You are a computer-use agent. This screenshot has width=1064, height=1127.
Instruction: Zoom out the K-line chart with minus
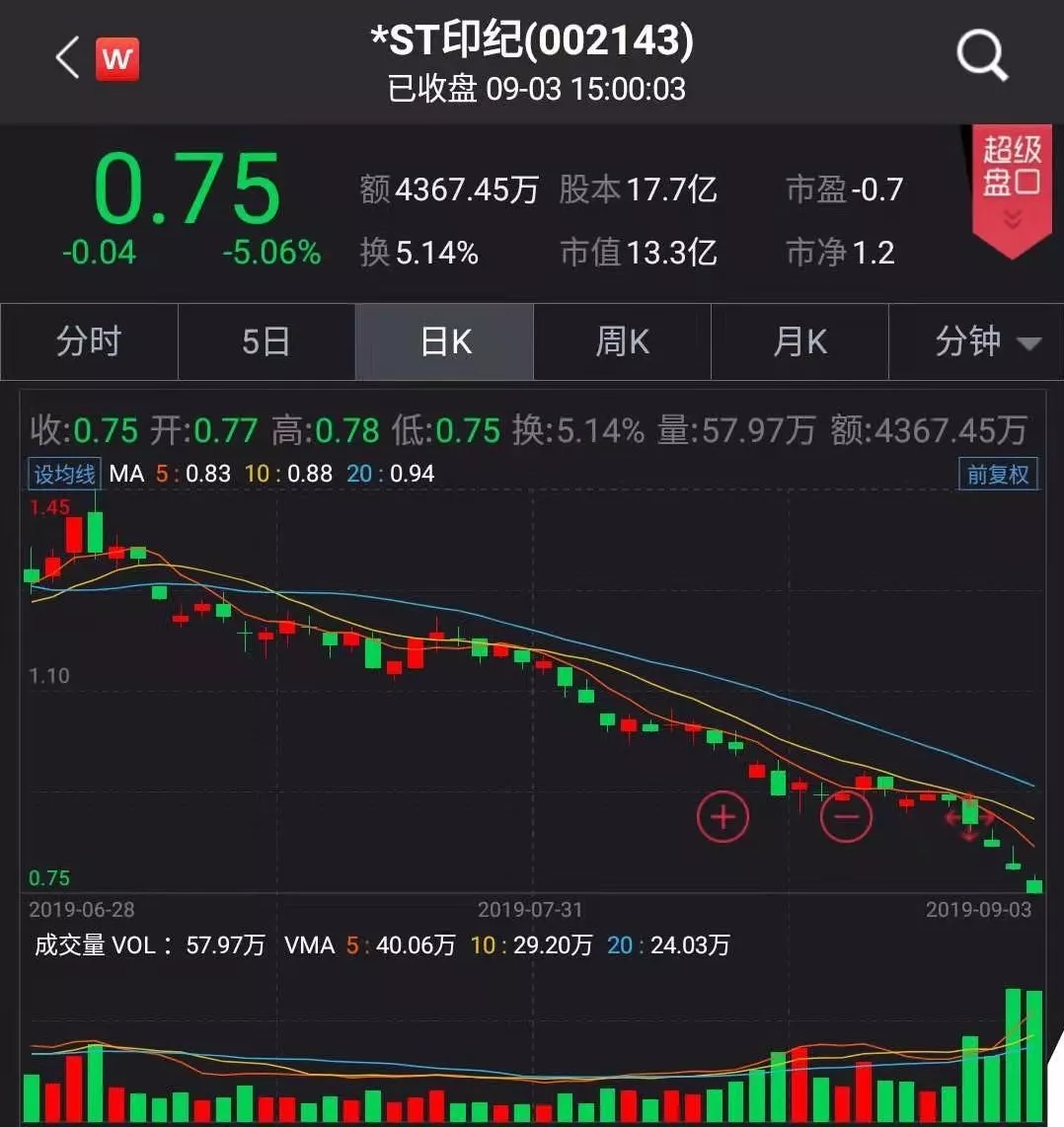tap(847, 816)
